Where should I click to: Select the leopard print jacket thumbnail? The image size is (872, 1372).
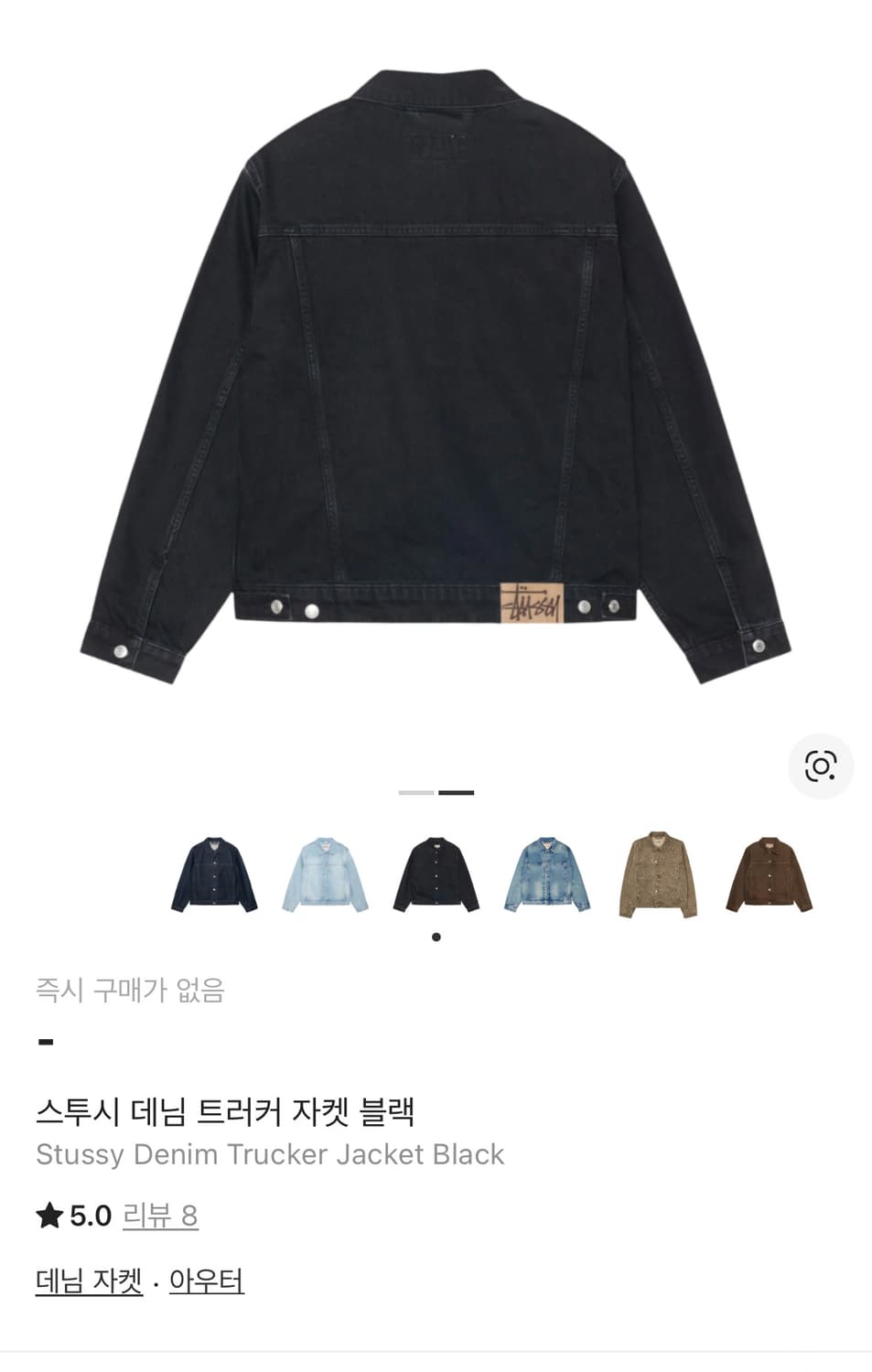tap(659, 874)
